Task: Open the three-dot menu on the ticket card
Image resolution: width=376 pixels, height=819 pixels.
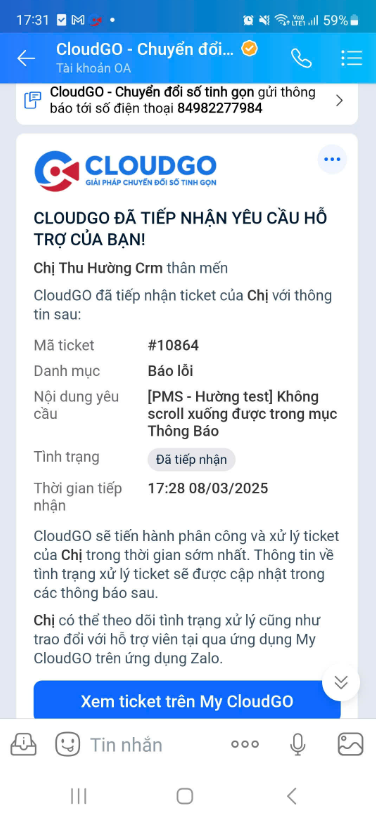Action: tap(332, 159)
